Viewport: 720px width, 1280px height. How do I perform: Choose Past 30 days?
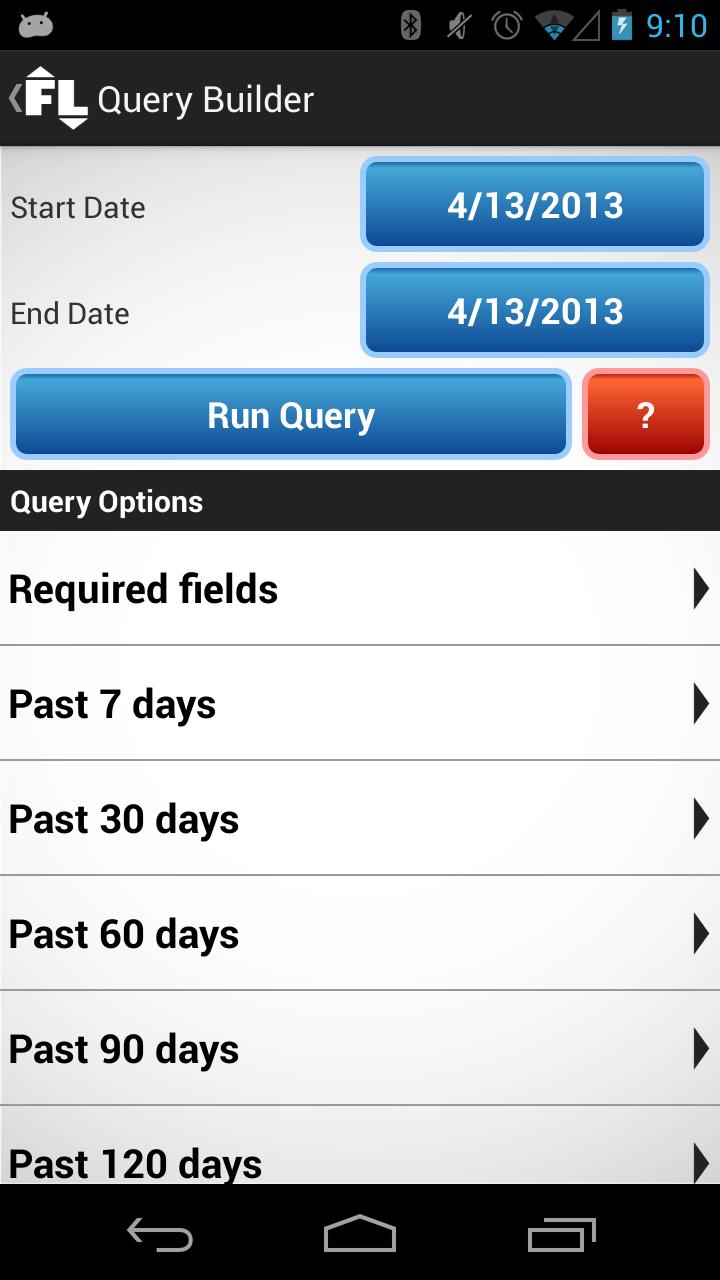tap(360, 818)
